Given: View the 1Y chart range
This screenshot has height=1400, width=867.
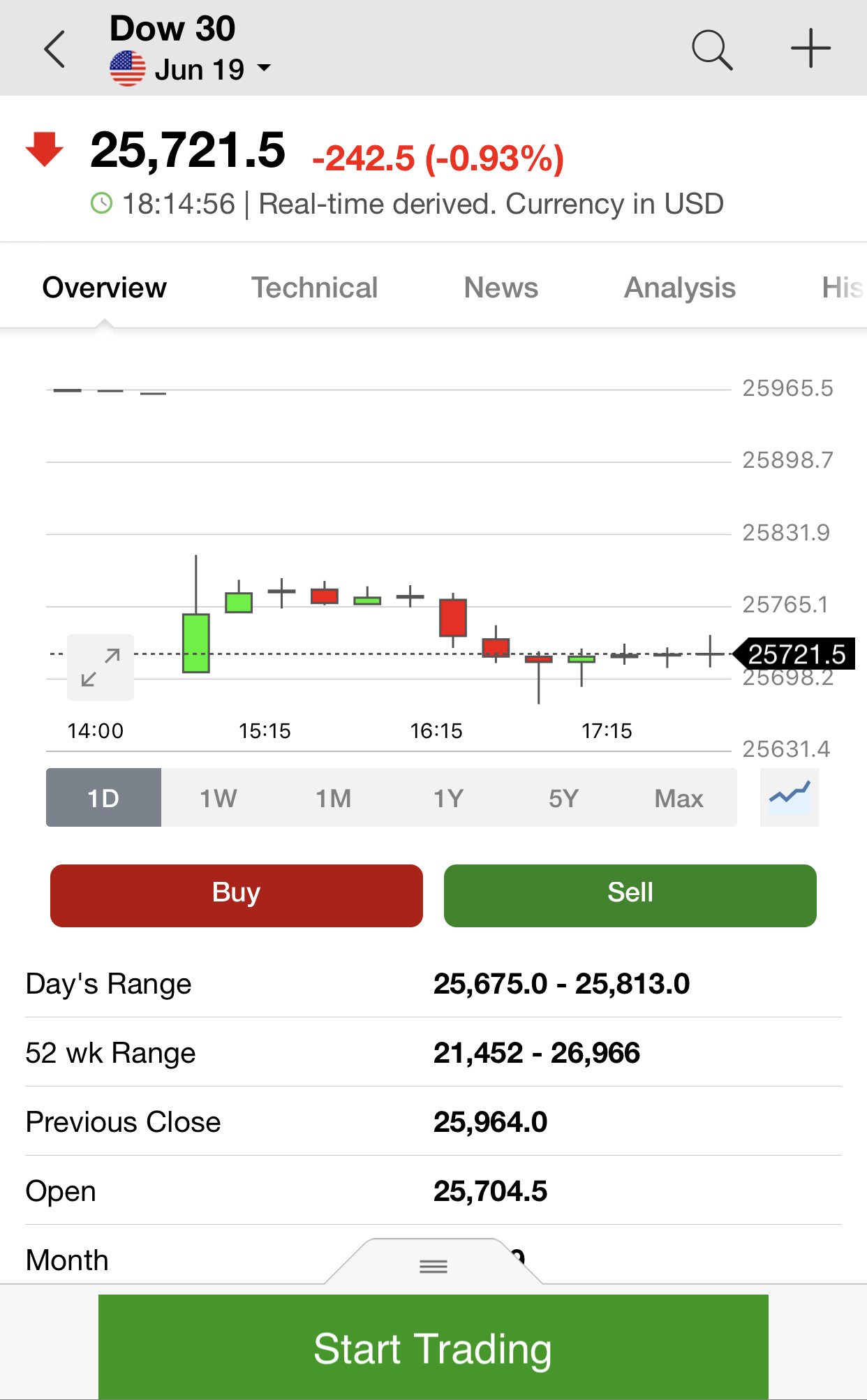Looking at the screenshot, I should 448,798.
